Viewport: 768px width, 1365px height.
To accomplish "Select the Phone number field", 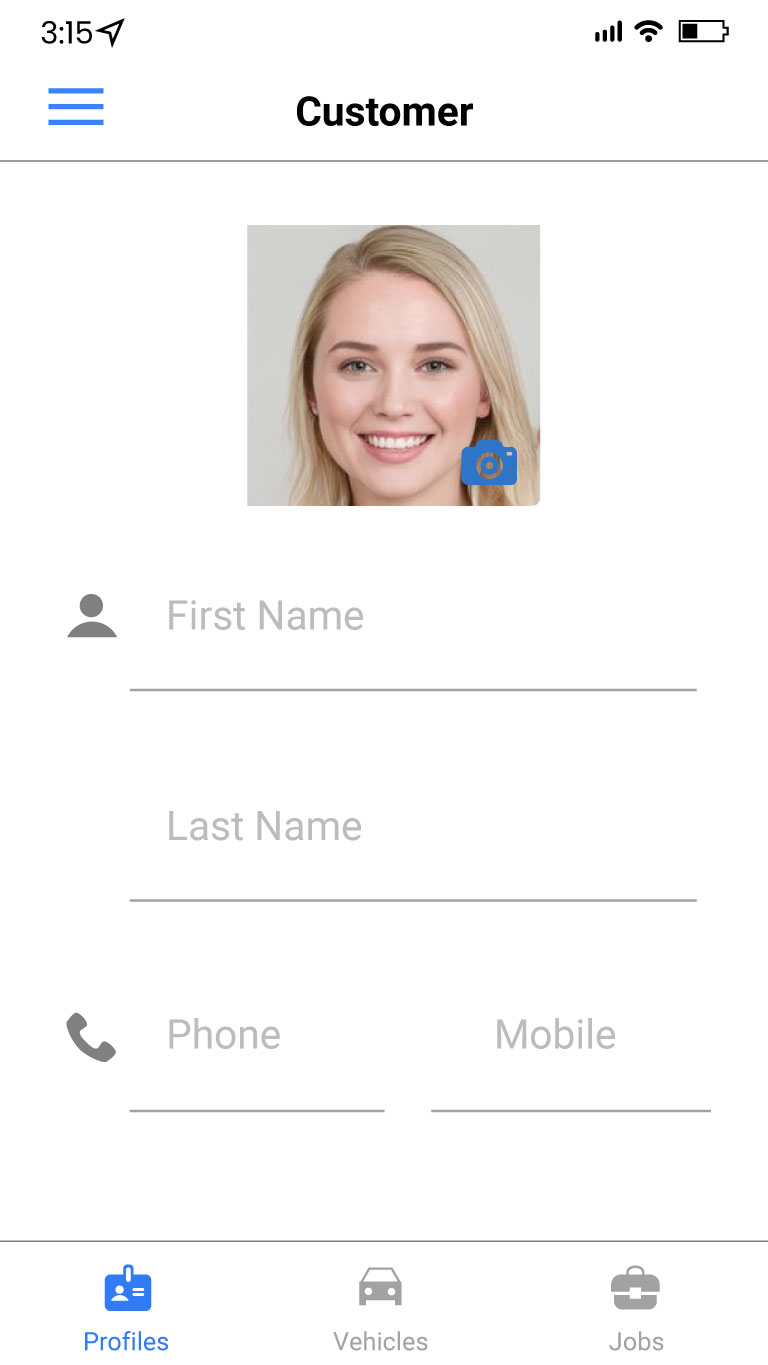I will 257,1036.
